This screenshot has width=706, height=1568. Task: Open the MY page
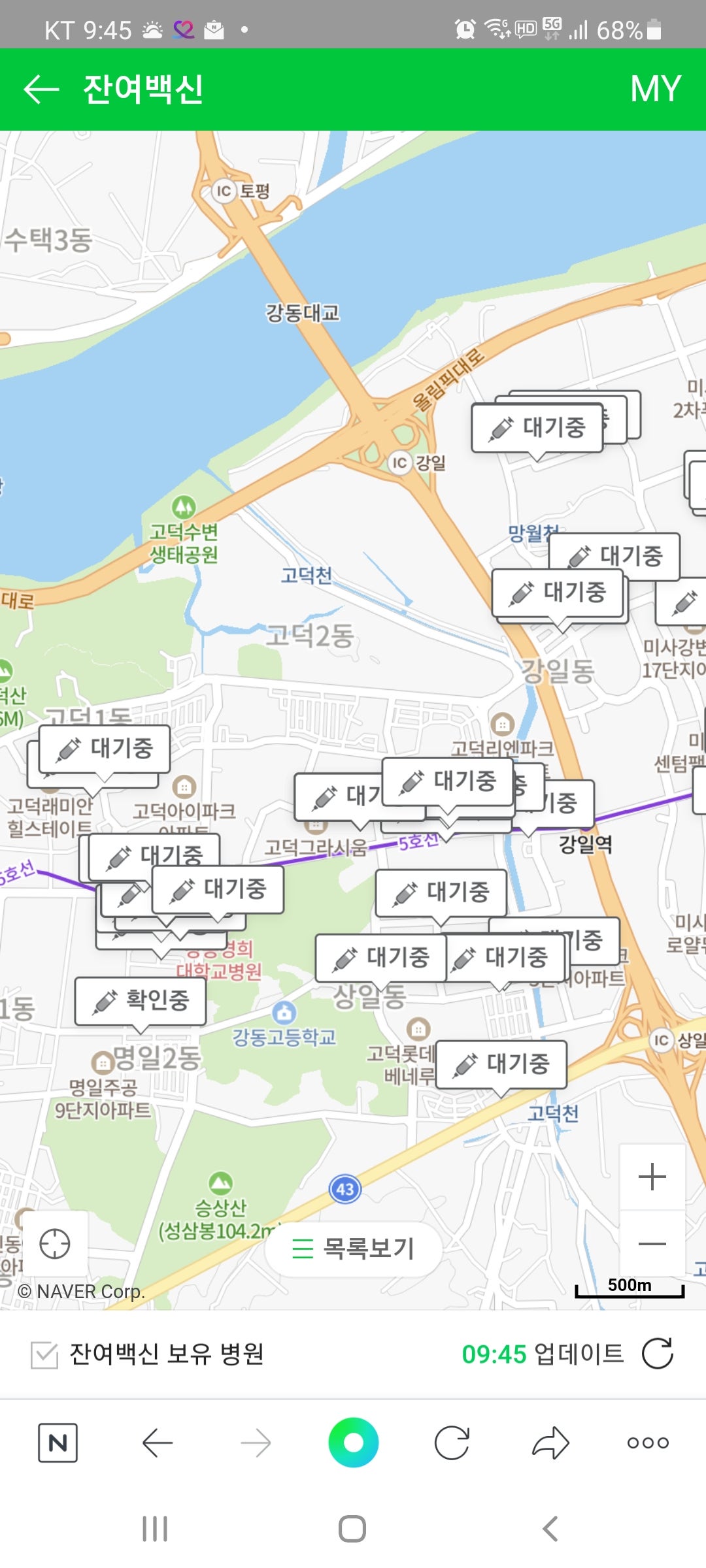point(655,89)
